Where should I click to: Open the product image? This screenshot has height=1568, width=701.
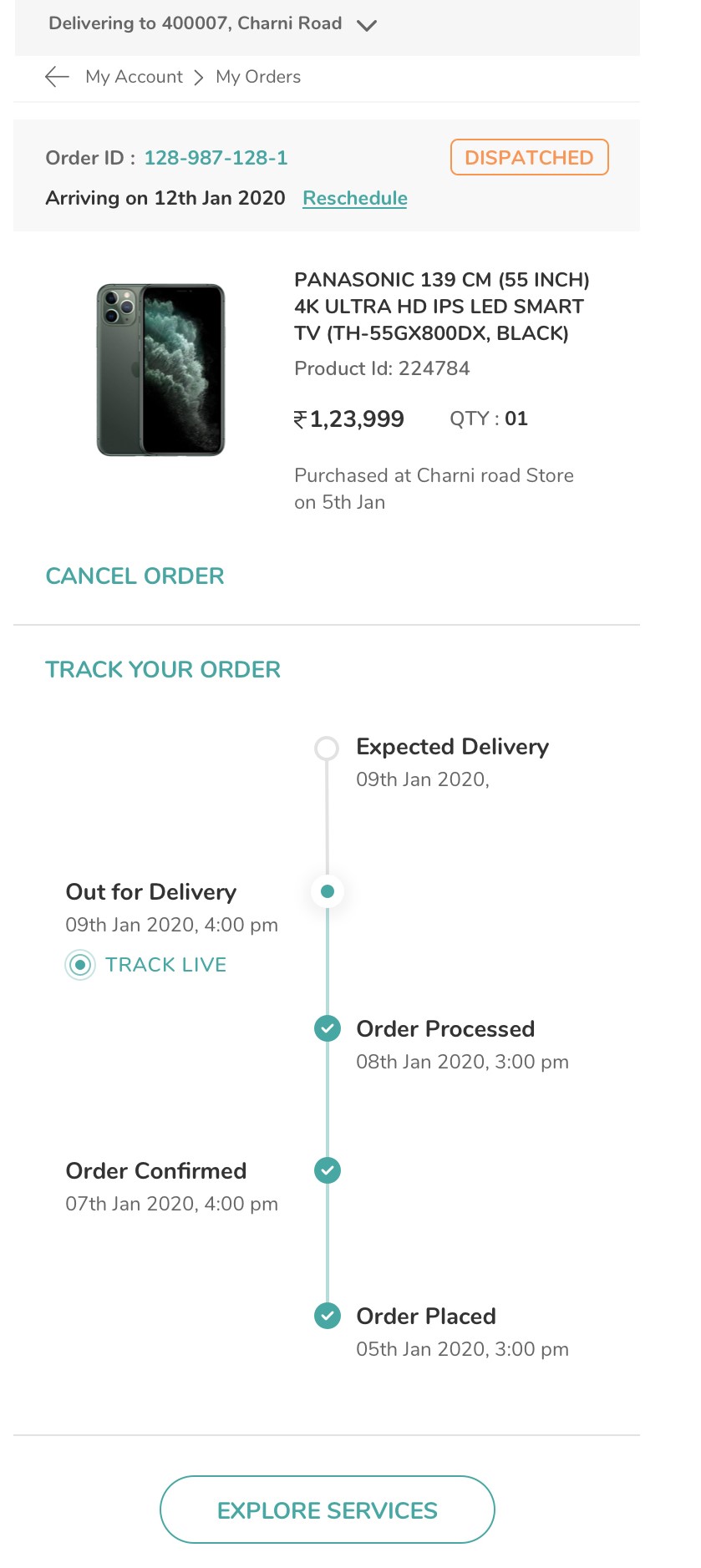(x=160, y=369)
